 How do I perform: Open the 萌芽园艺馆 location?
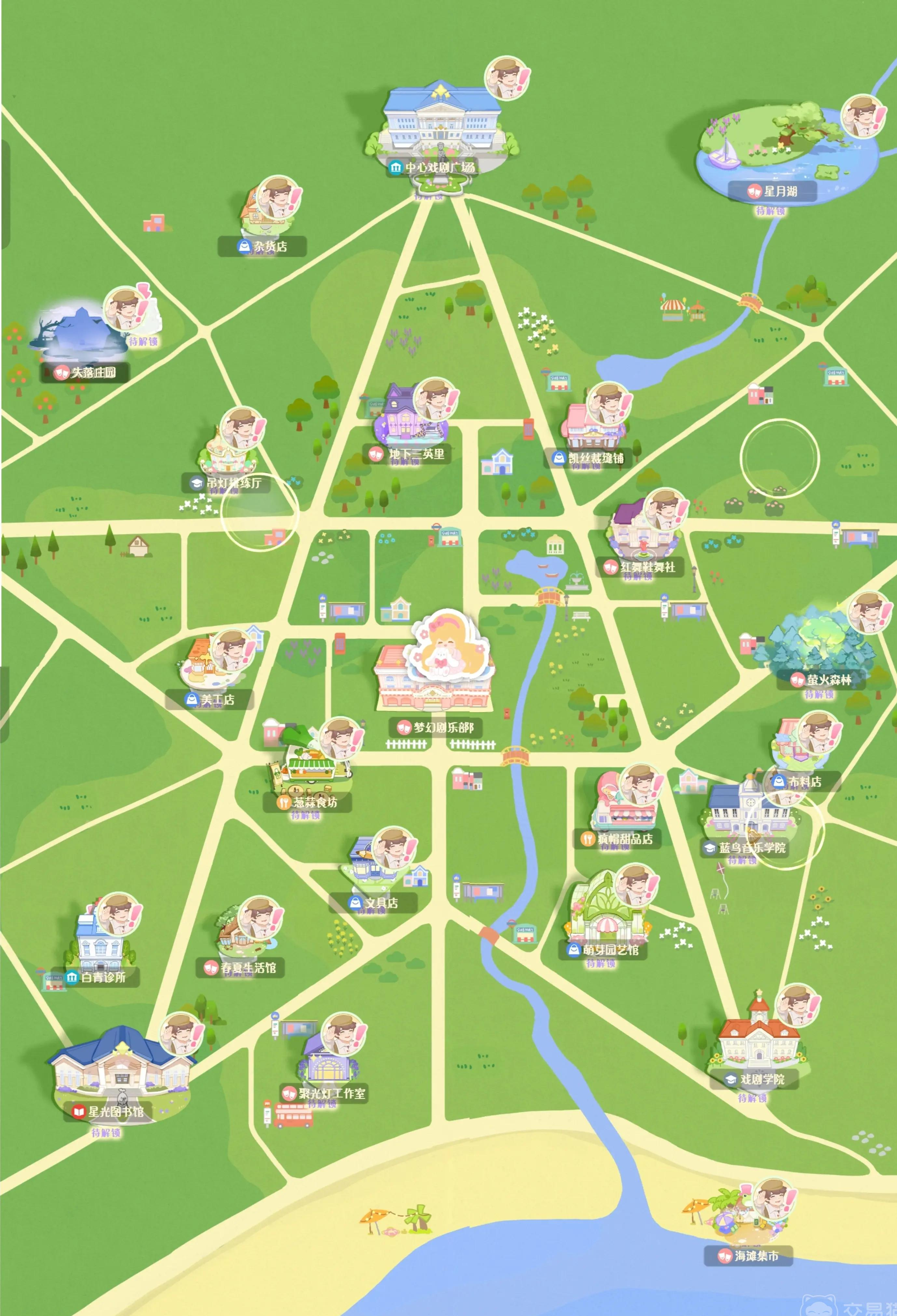pyautogui.click(x=603, y=949)
